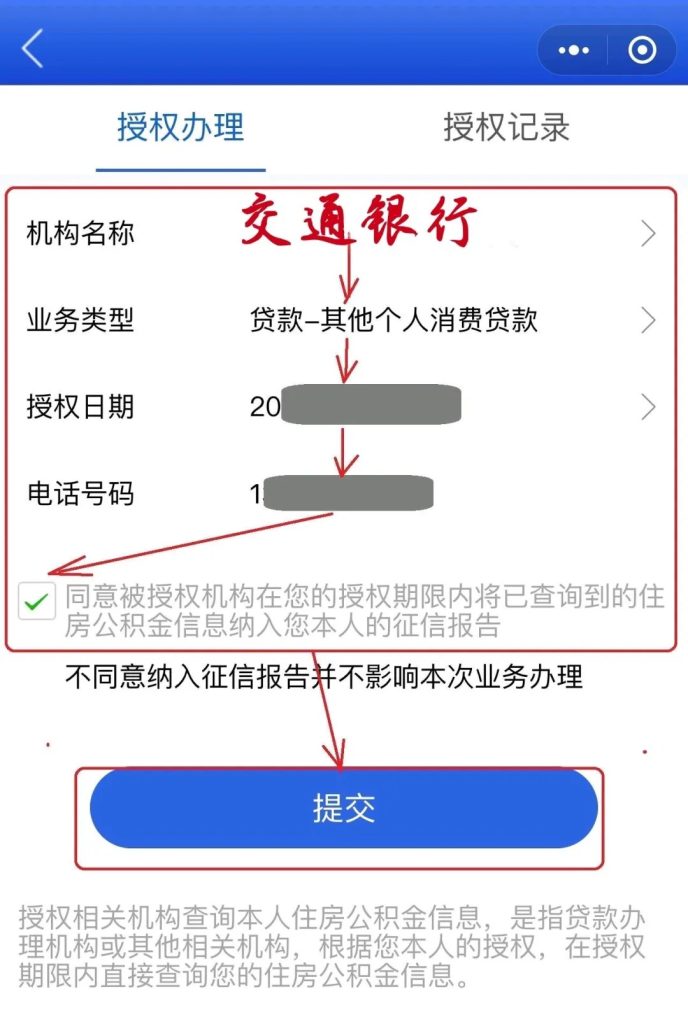Go back using the top-left arrow

click(x=32, y=48)
